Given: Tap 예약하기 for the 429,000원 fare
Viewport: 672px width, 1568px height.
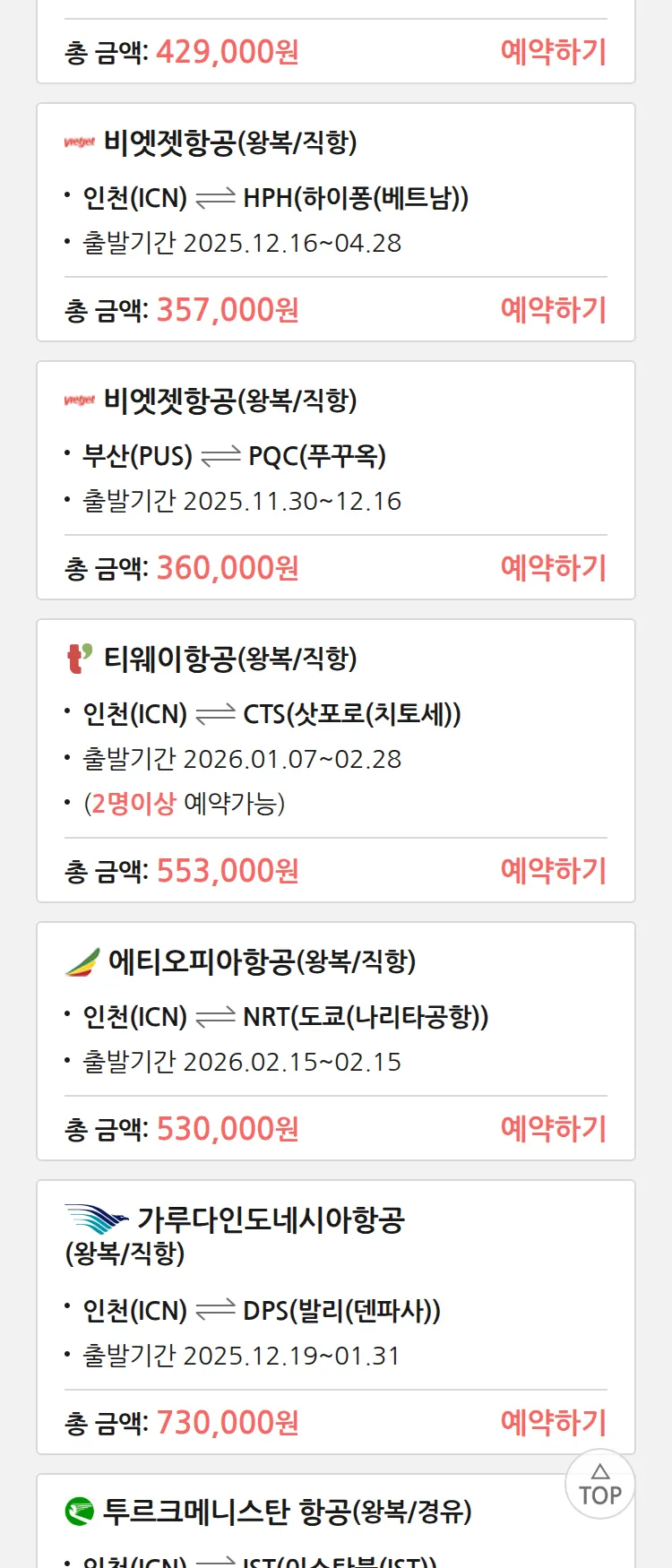Looking at the screenshot, I should [x=553, y=52].
